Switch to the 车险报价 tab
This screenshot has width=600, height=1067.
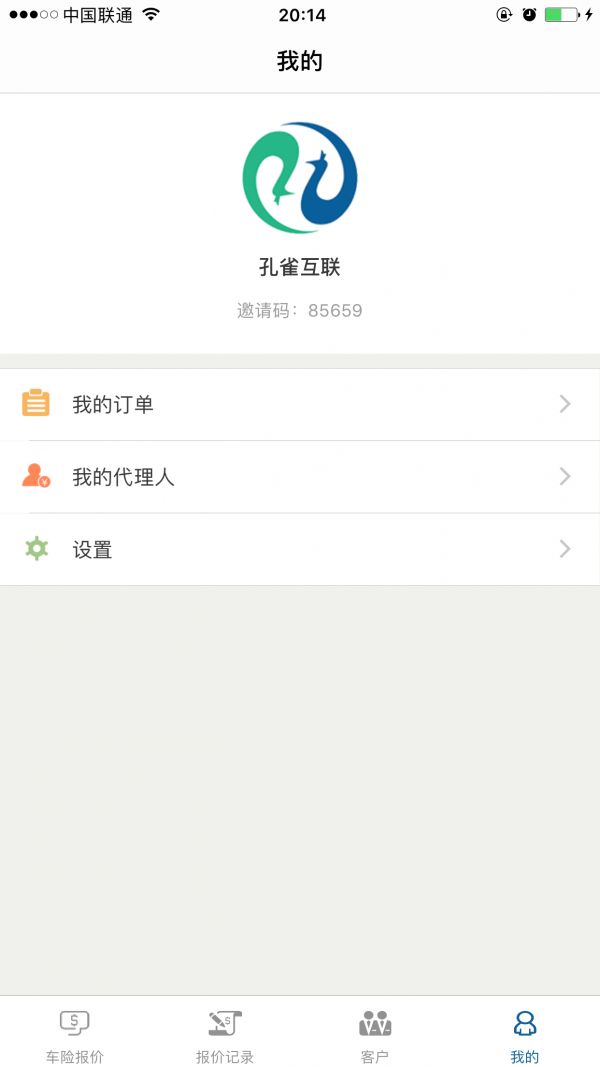(x=75, y=1034)
